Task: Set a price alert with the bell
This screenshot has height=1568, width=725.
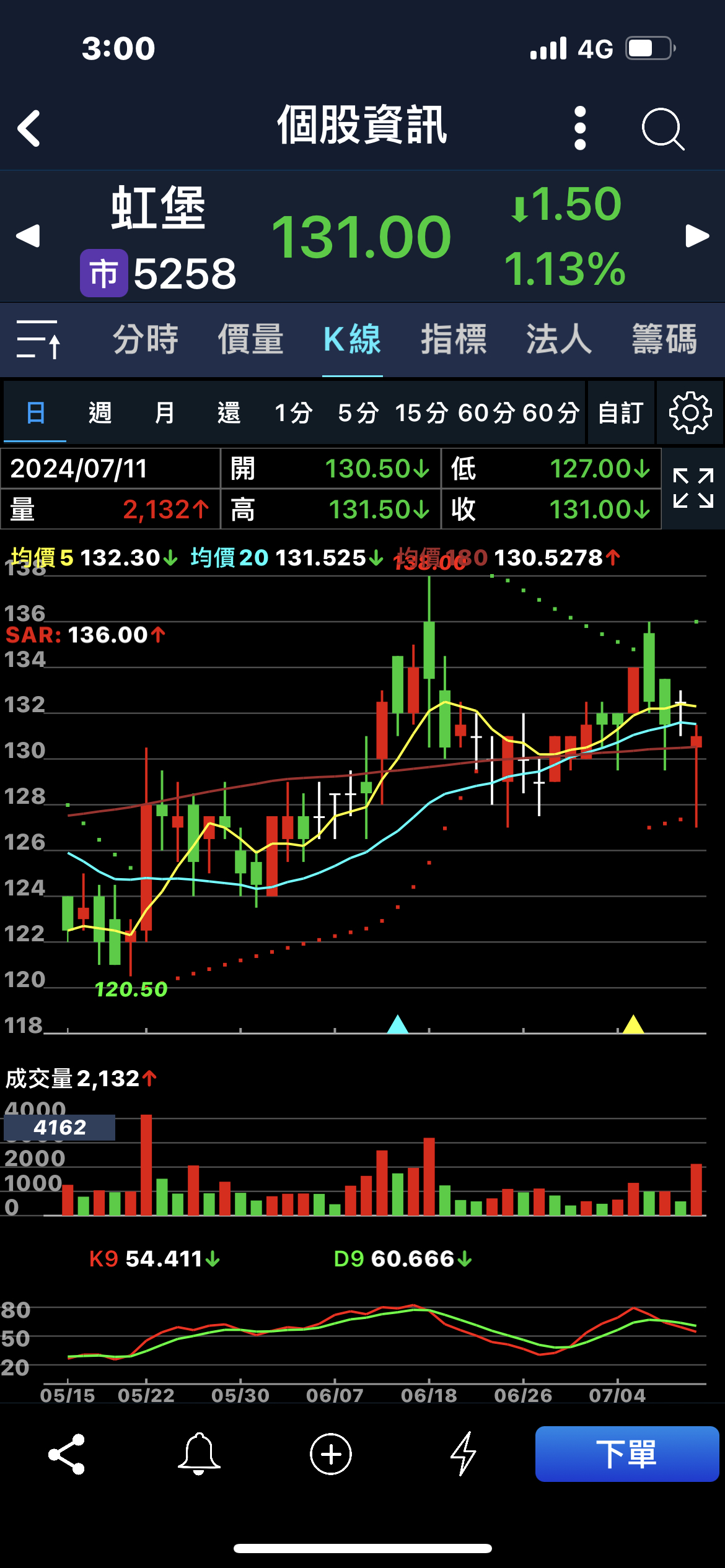Action: [199, 1453]
